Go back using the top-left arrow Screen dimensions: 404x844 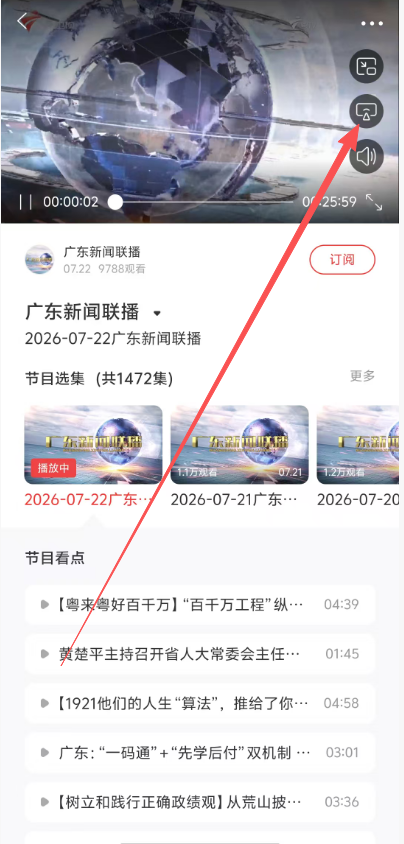[24, 22]
